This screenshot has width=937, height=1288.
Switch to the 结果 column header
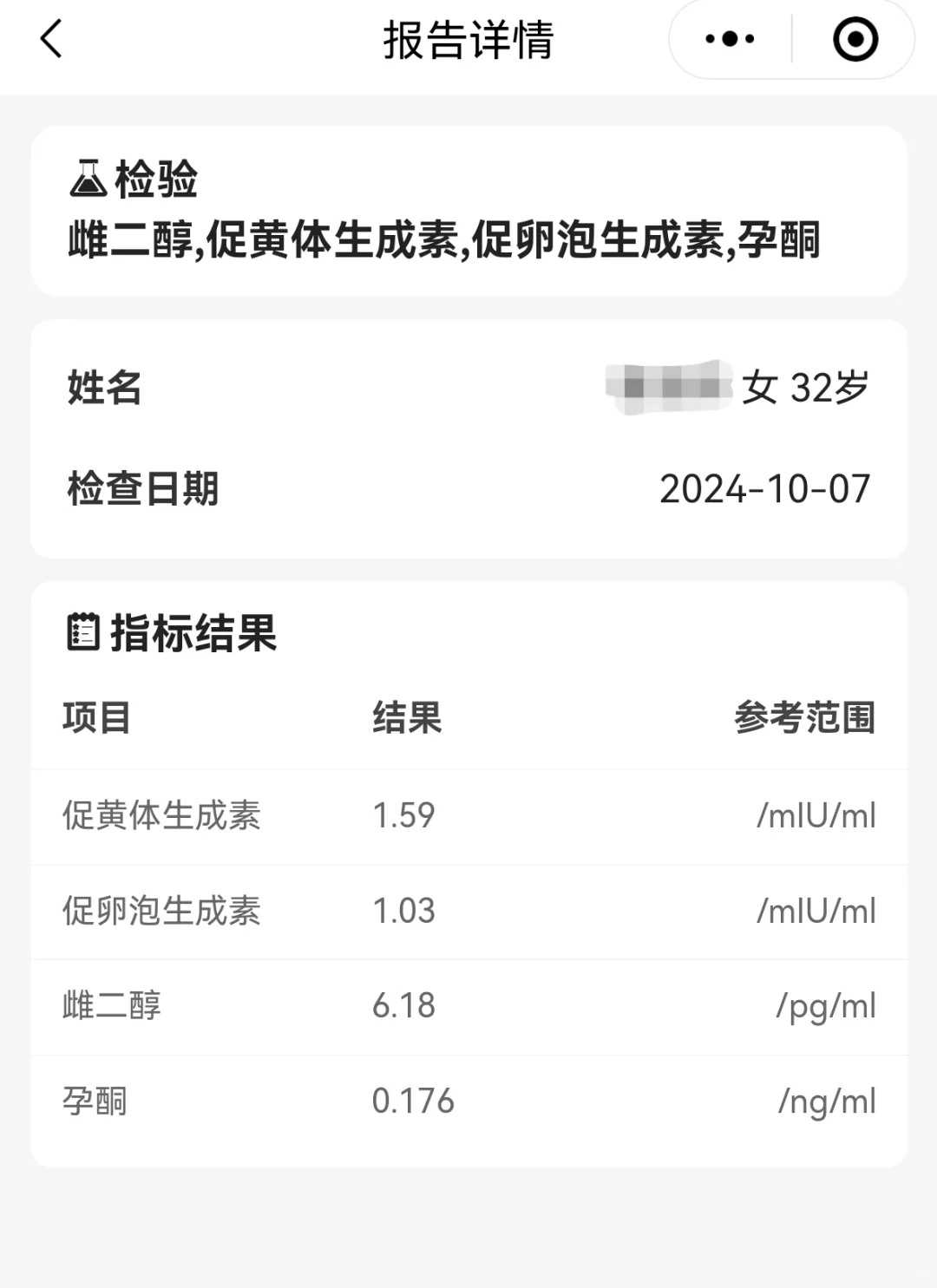tap(404, 717)
